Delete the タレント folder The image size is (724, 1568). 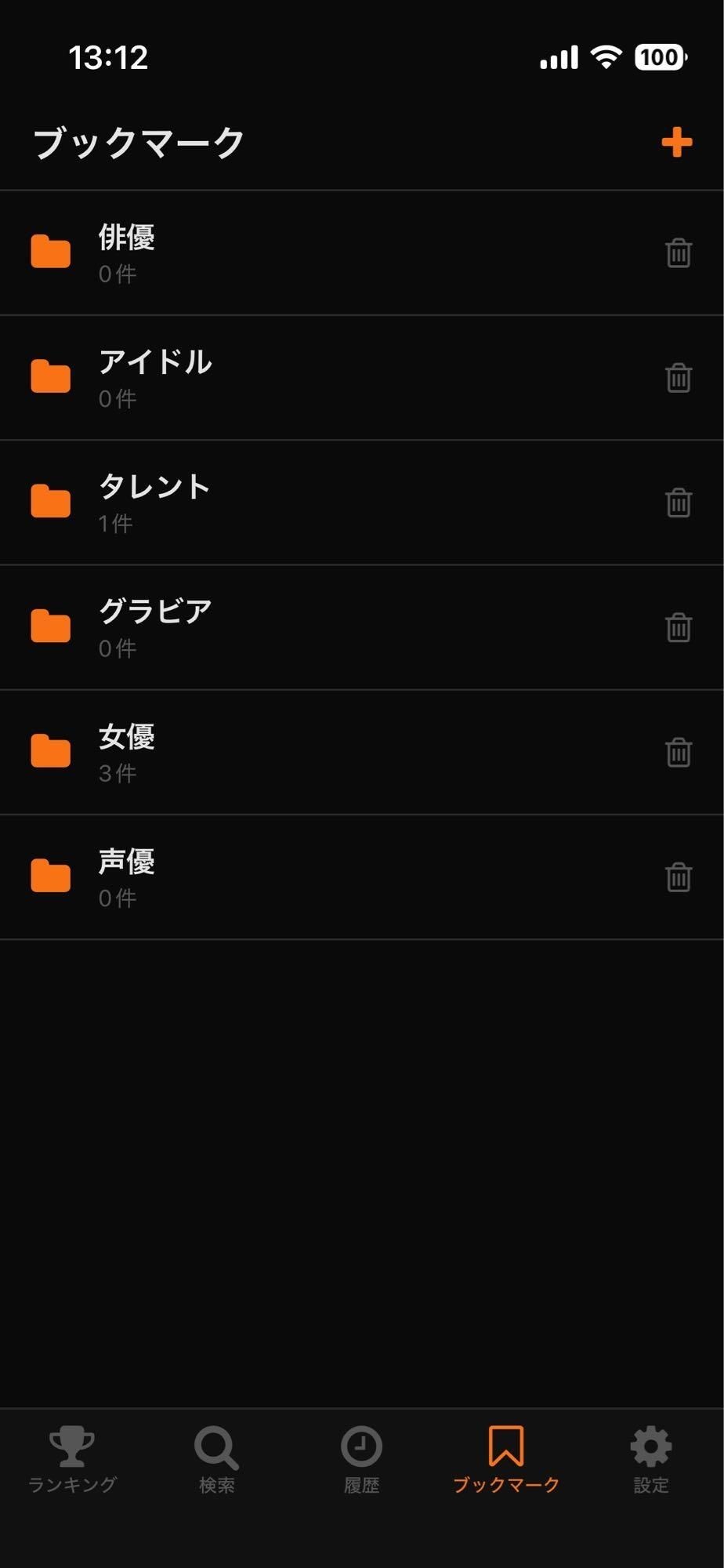679,502
